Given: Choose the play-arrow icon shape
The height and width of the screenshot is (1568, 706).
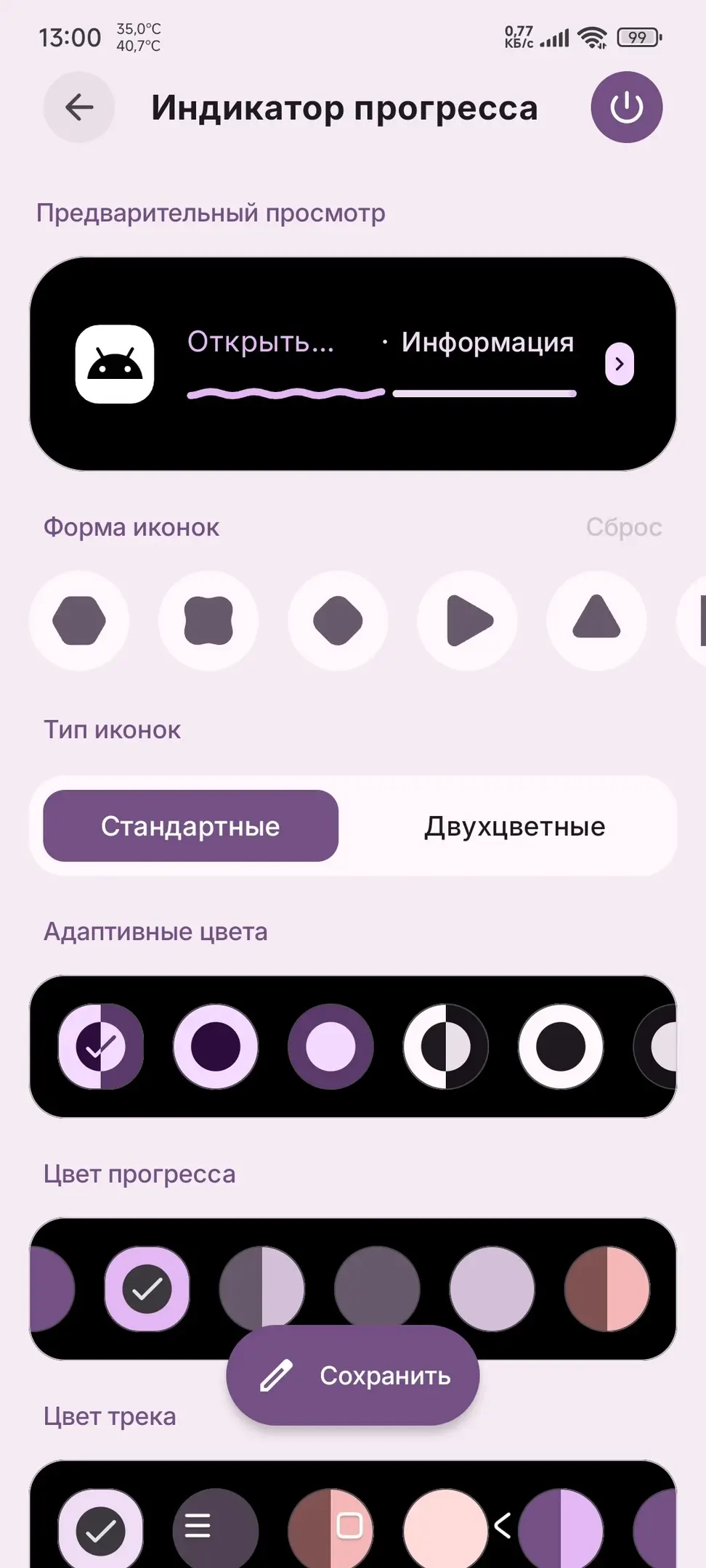Looking at the screenshot, I should pos(468,621).
